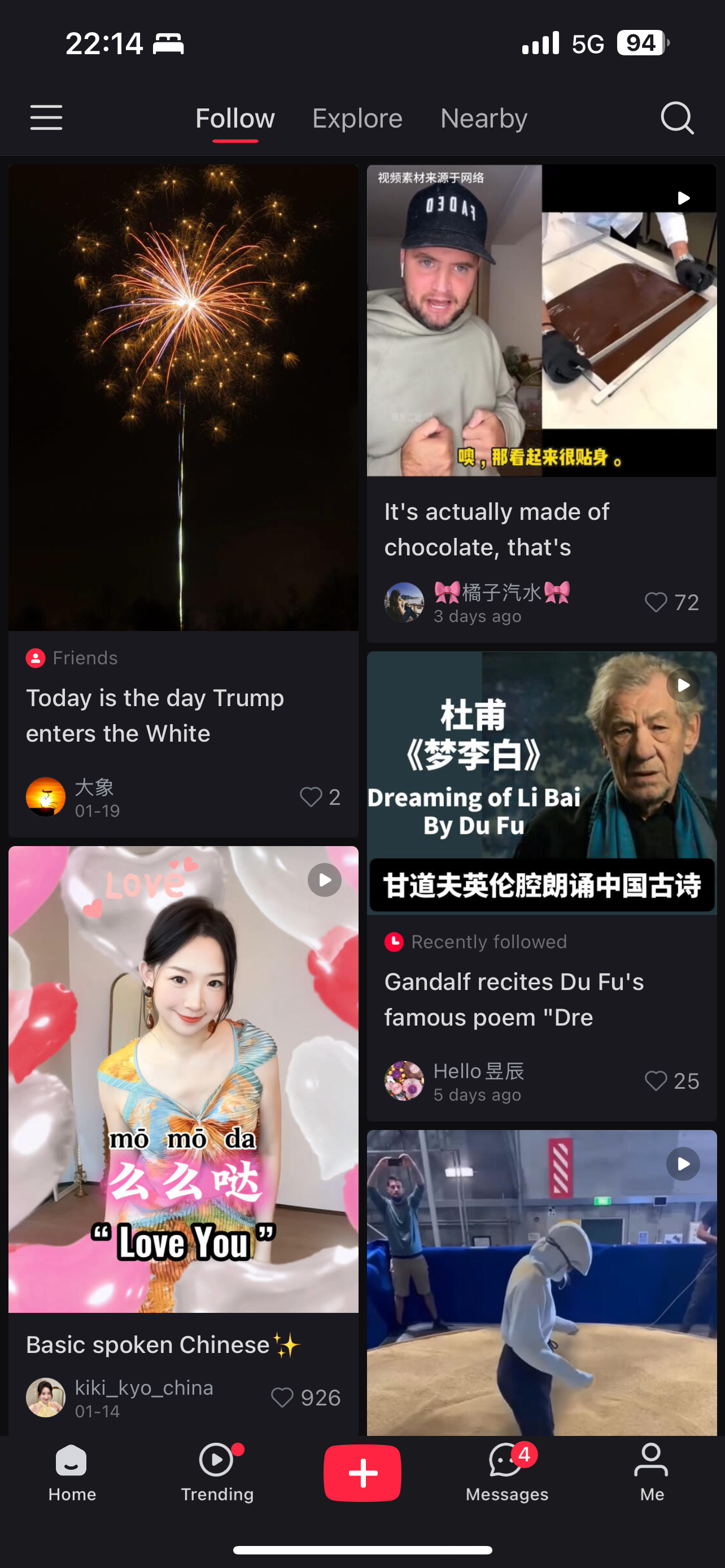The height and width of the screenshot is (1568, 725).
Task: Create a new post with the plus button
Action: coord(362,1473)
